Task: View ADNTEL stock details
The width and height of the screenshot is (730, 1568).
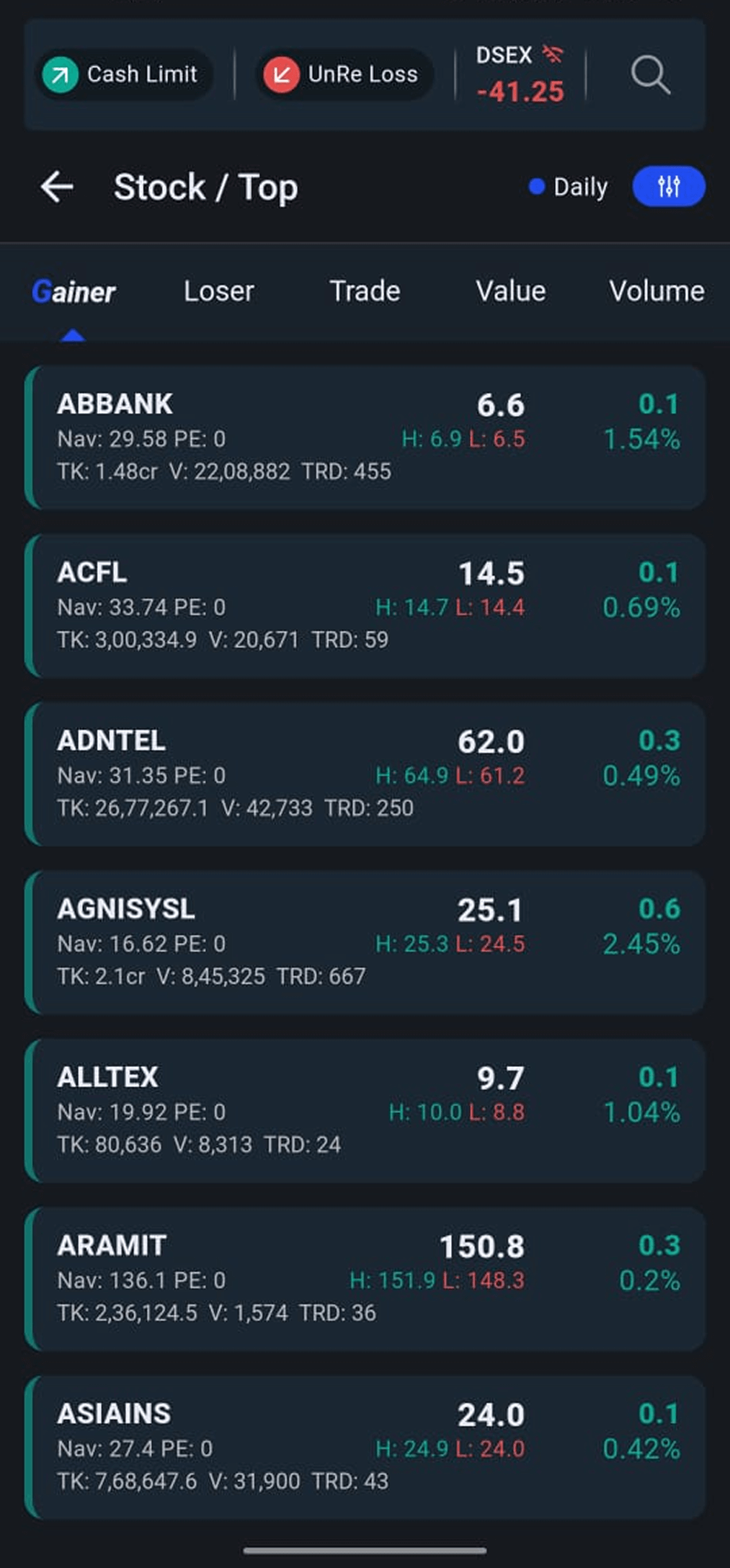Action: 365,774
